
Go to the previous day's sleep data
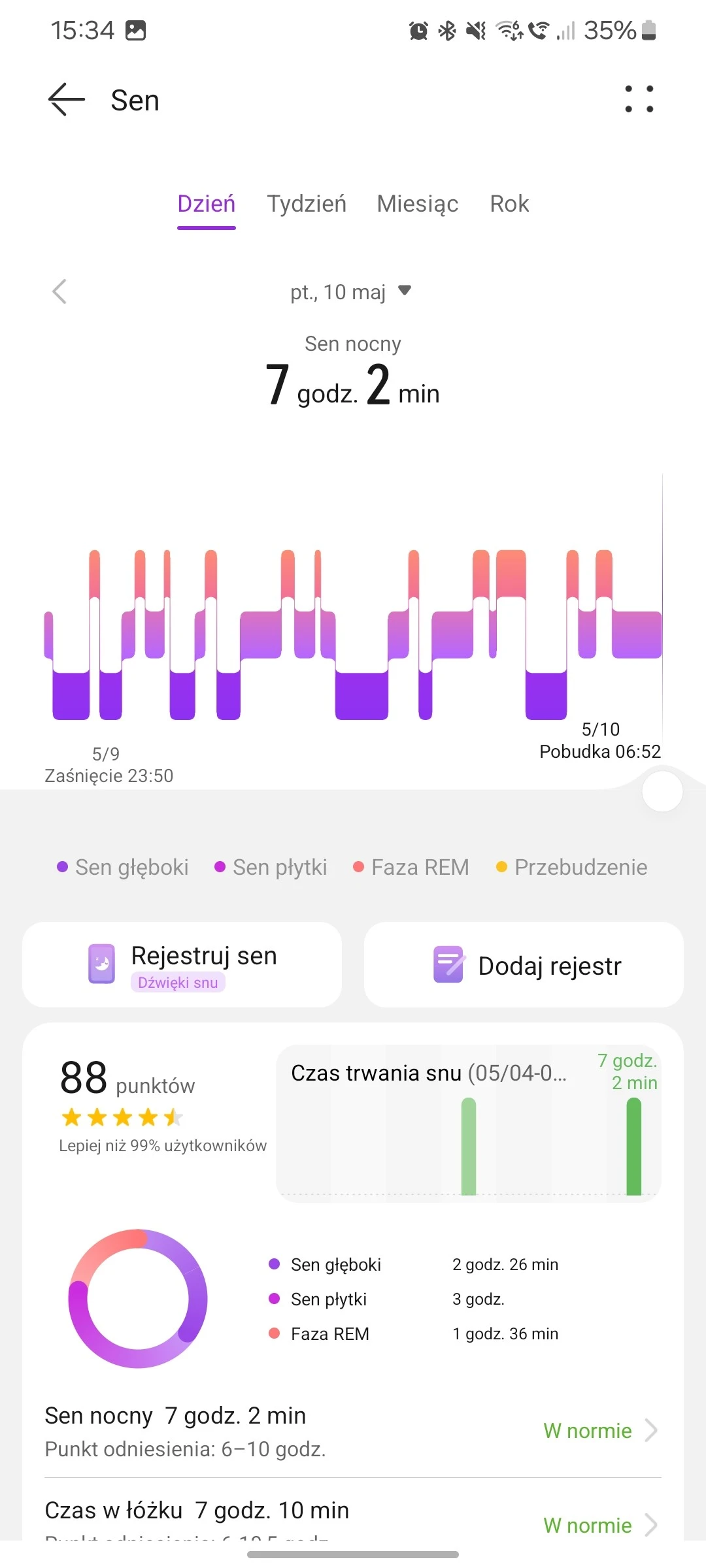click(x=59, y=291)
